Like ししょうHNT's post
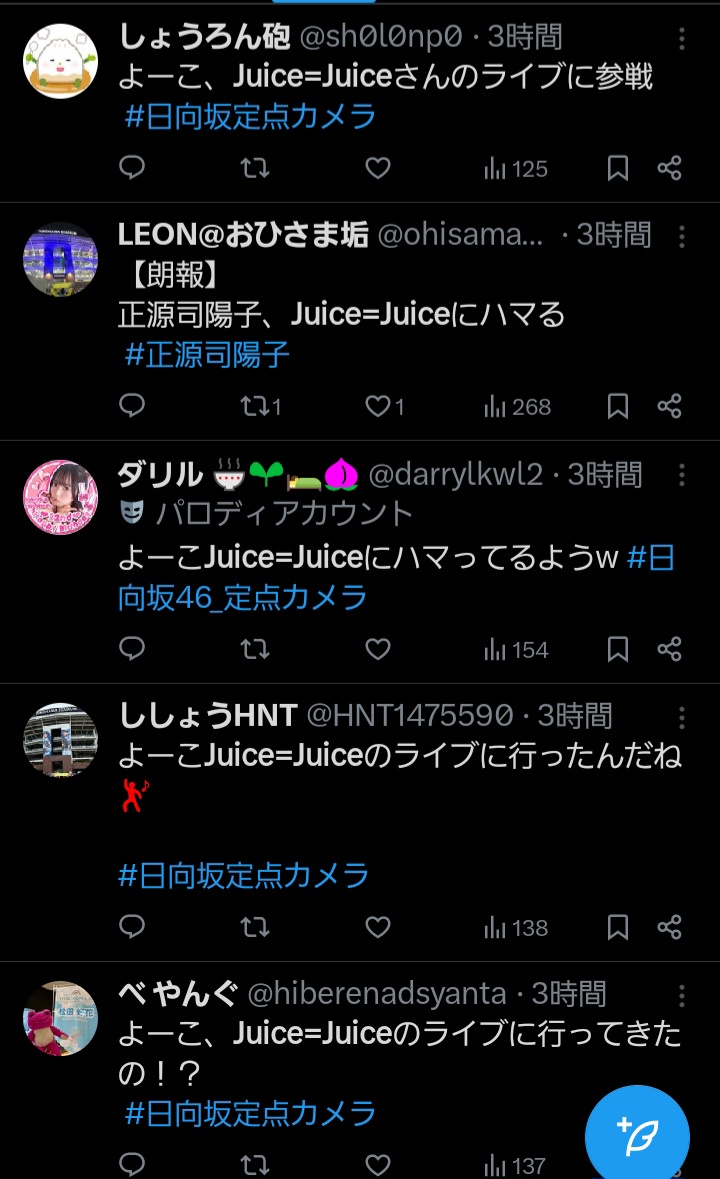The height and width of the screenshot is (1179, 720). (x=377, y=928)
